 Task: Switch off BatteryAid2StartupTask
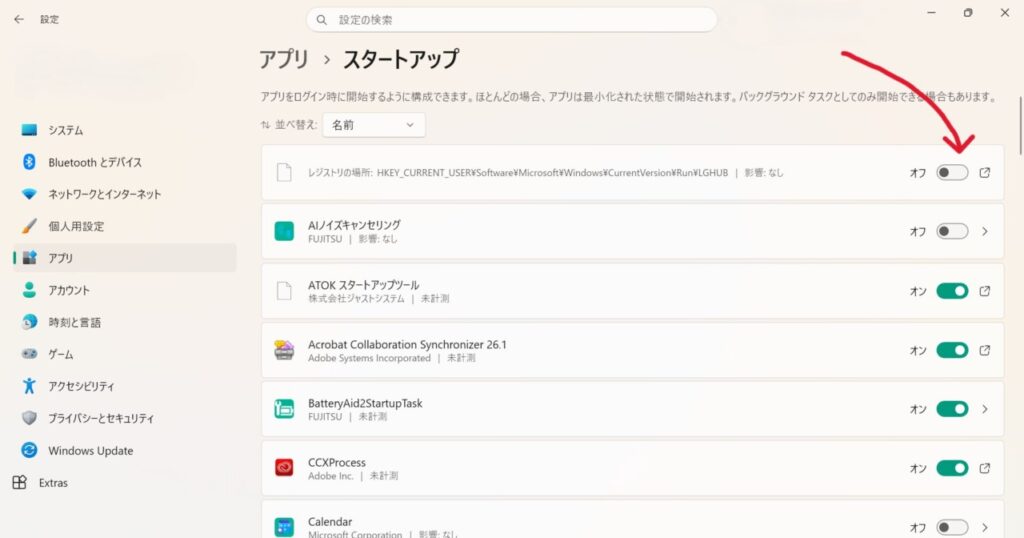click(x=951, y=409)
